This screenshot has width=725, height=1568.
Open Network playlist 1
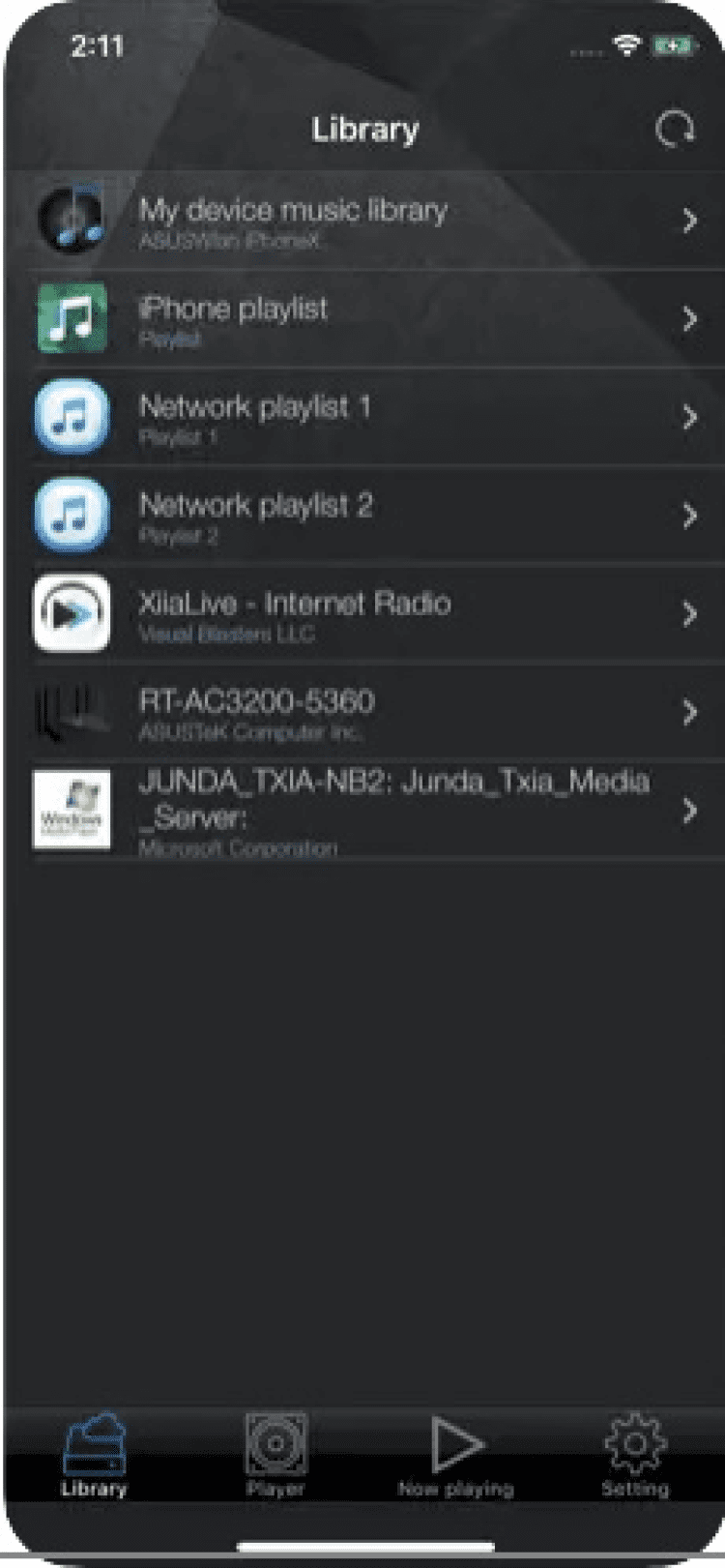[365, 418]
